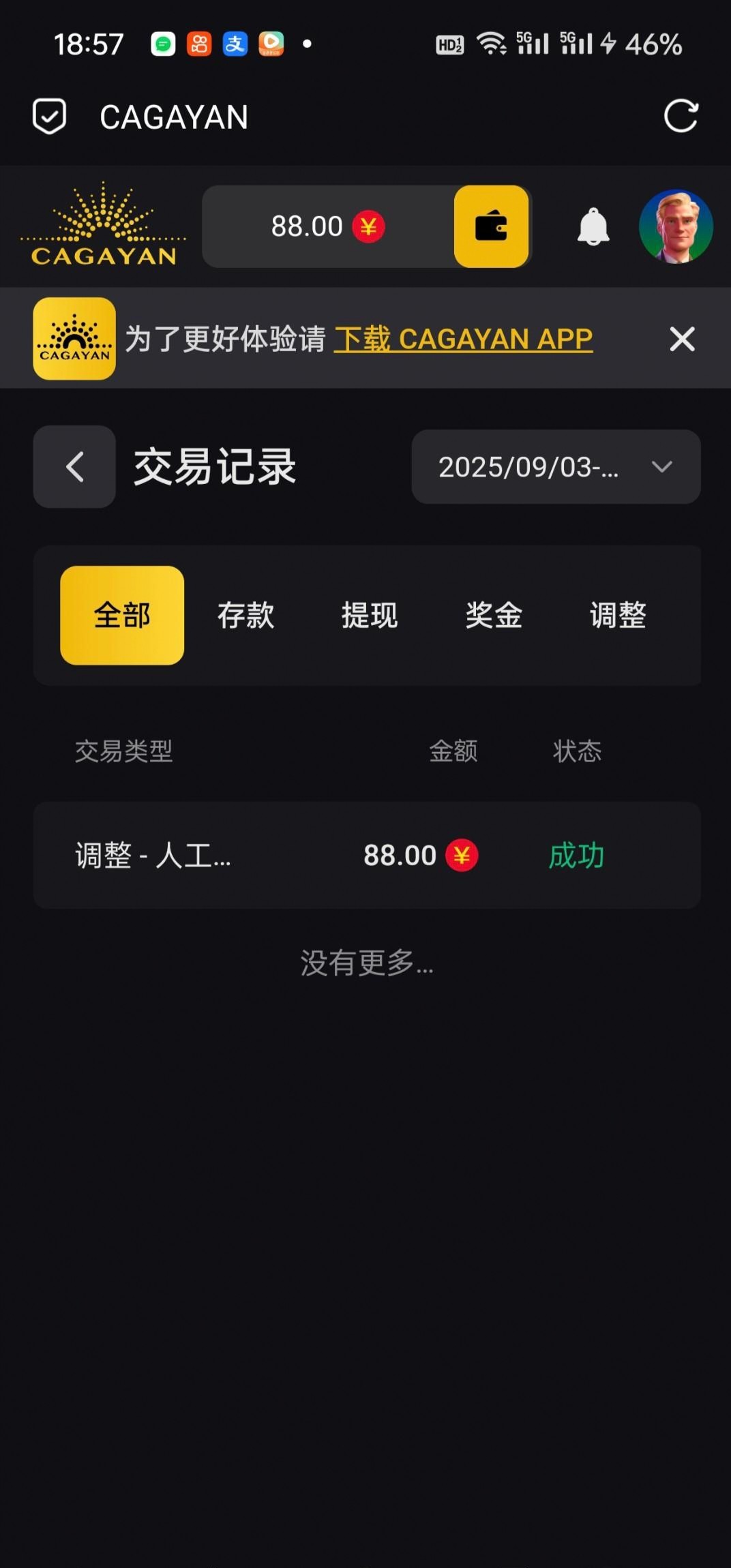Open the yellow wallet button
731x1568 pixels.
coord(491,226)
